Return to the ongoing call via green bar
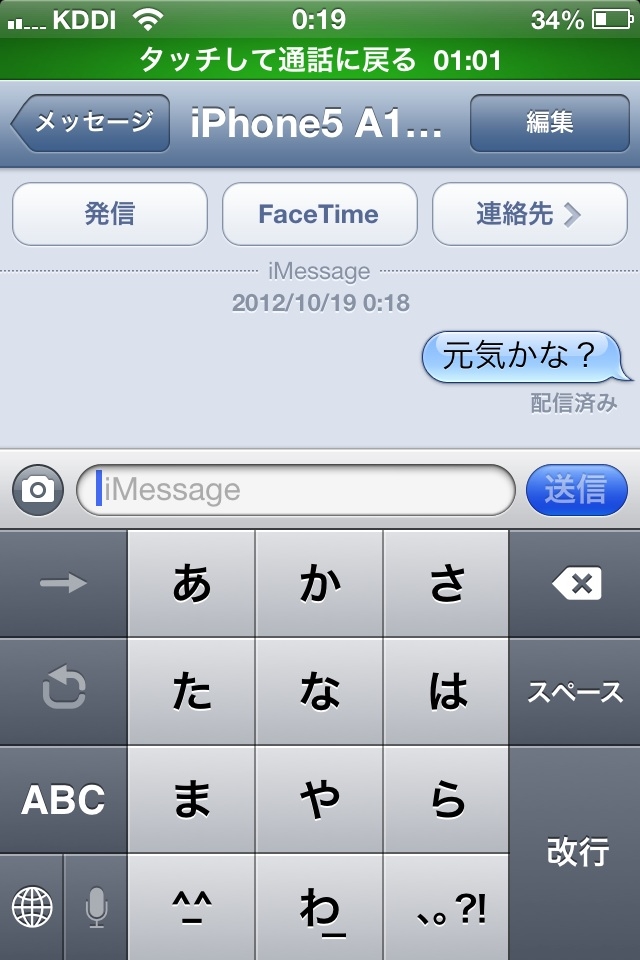The height and width of the screenshot is (960, 640). tap(320, 60)
